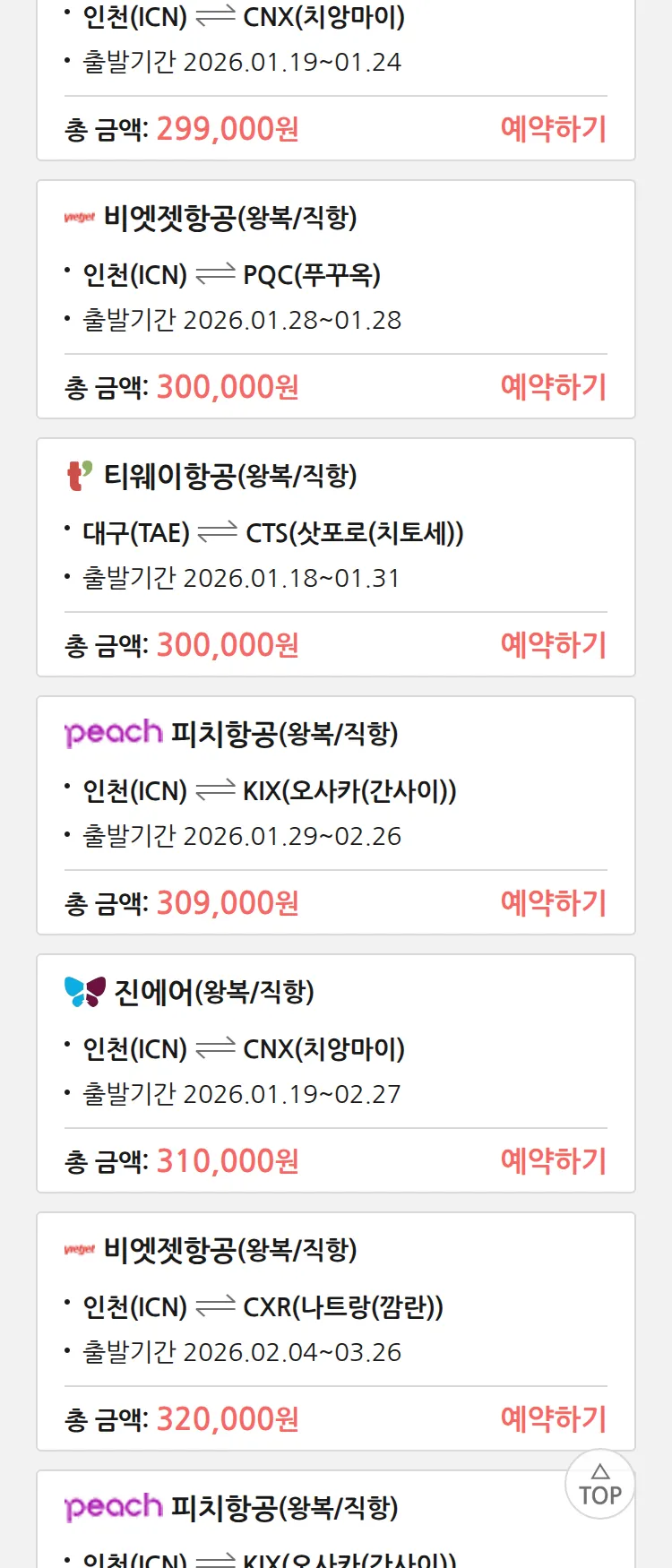This screenshot has width=672, height=1568.
Task: Book the T'way Daegu to CTS flight
Action: [553, 645]
